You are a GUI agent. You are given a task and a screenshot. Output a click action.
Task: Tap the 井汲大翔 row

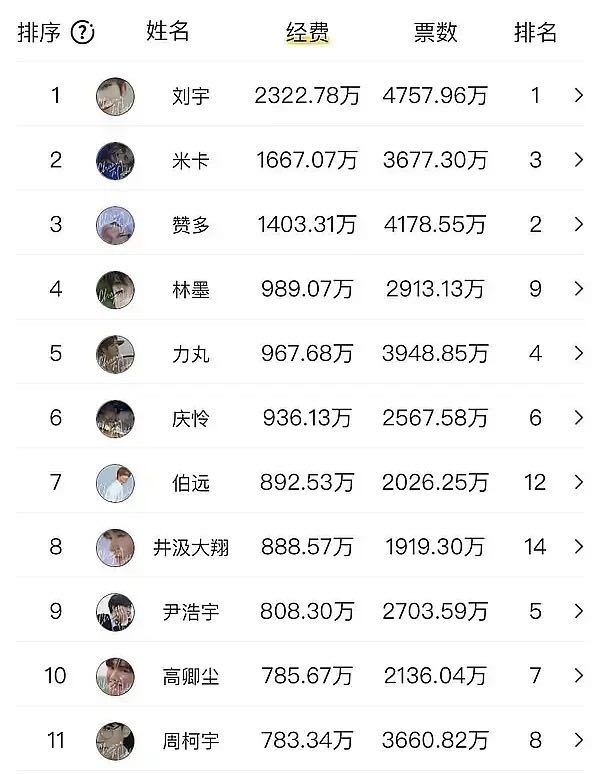578,547
